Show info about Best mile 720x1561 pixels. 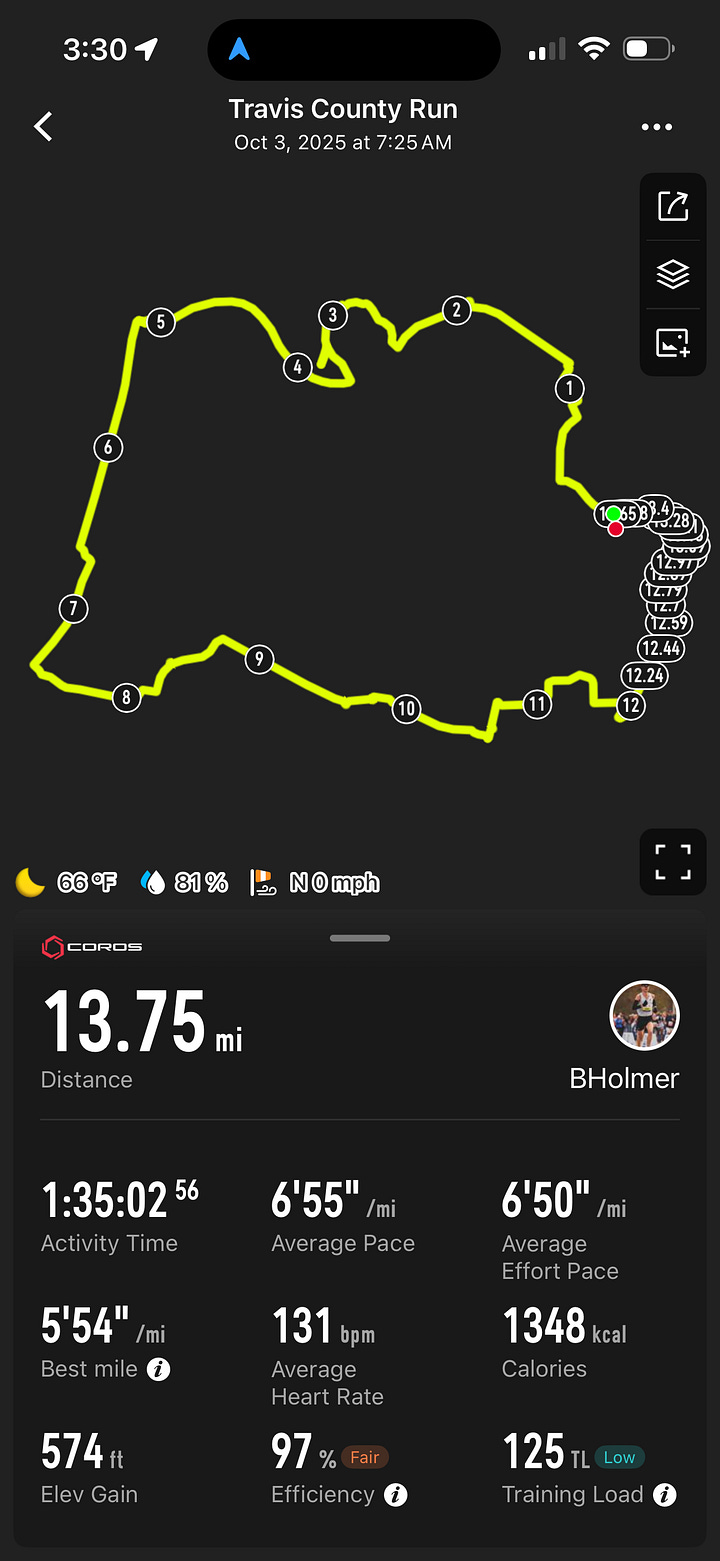pos(158,1369)
